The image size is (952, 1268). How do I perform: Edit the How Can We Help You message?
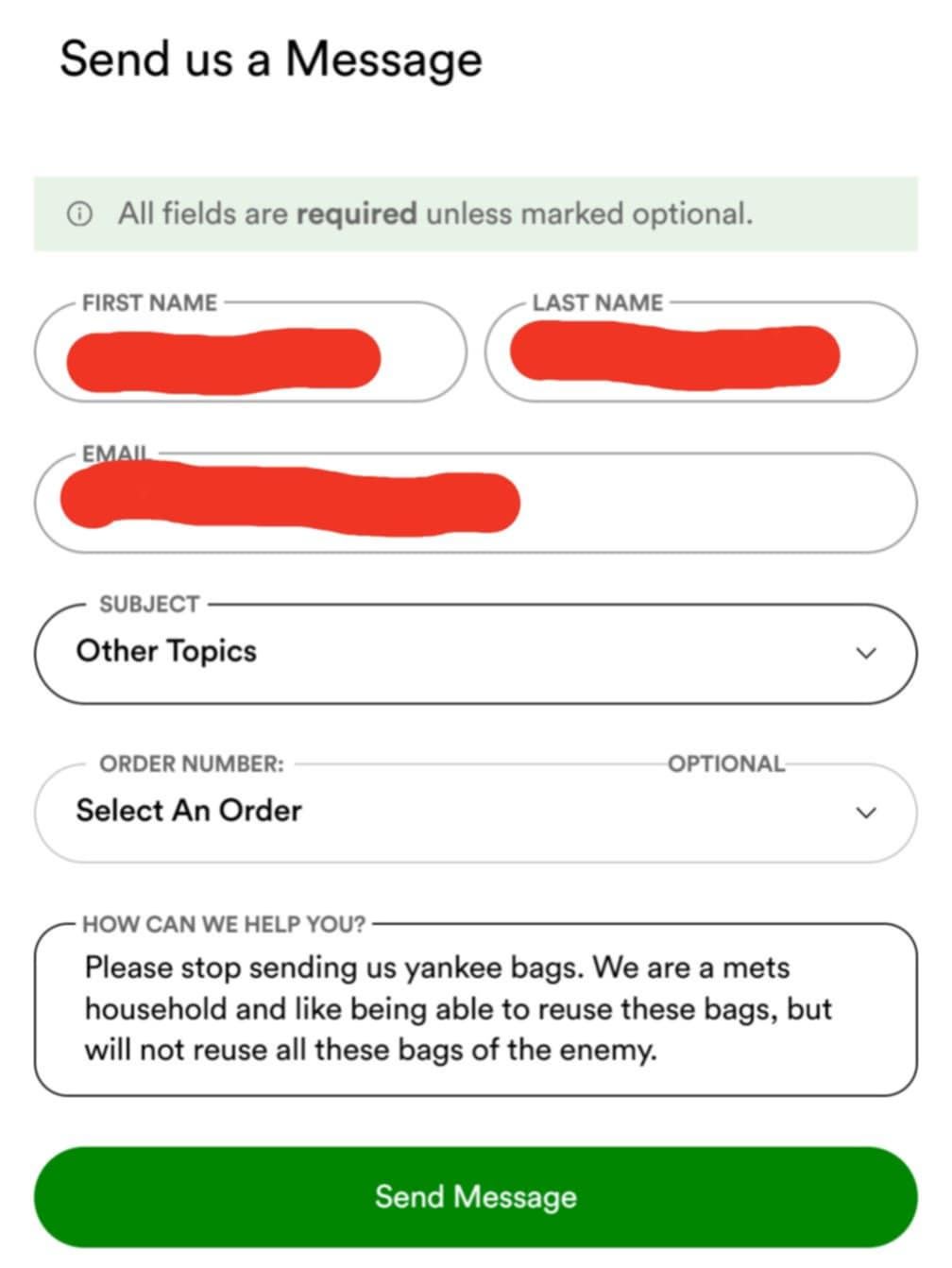475,1009
